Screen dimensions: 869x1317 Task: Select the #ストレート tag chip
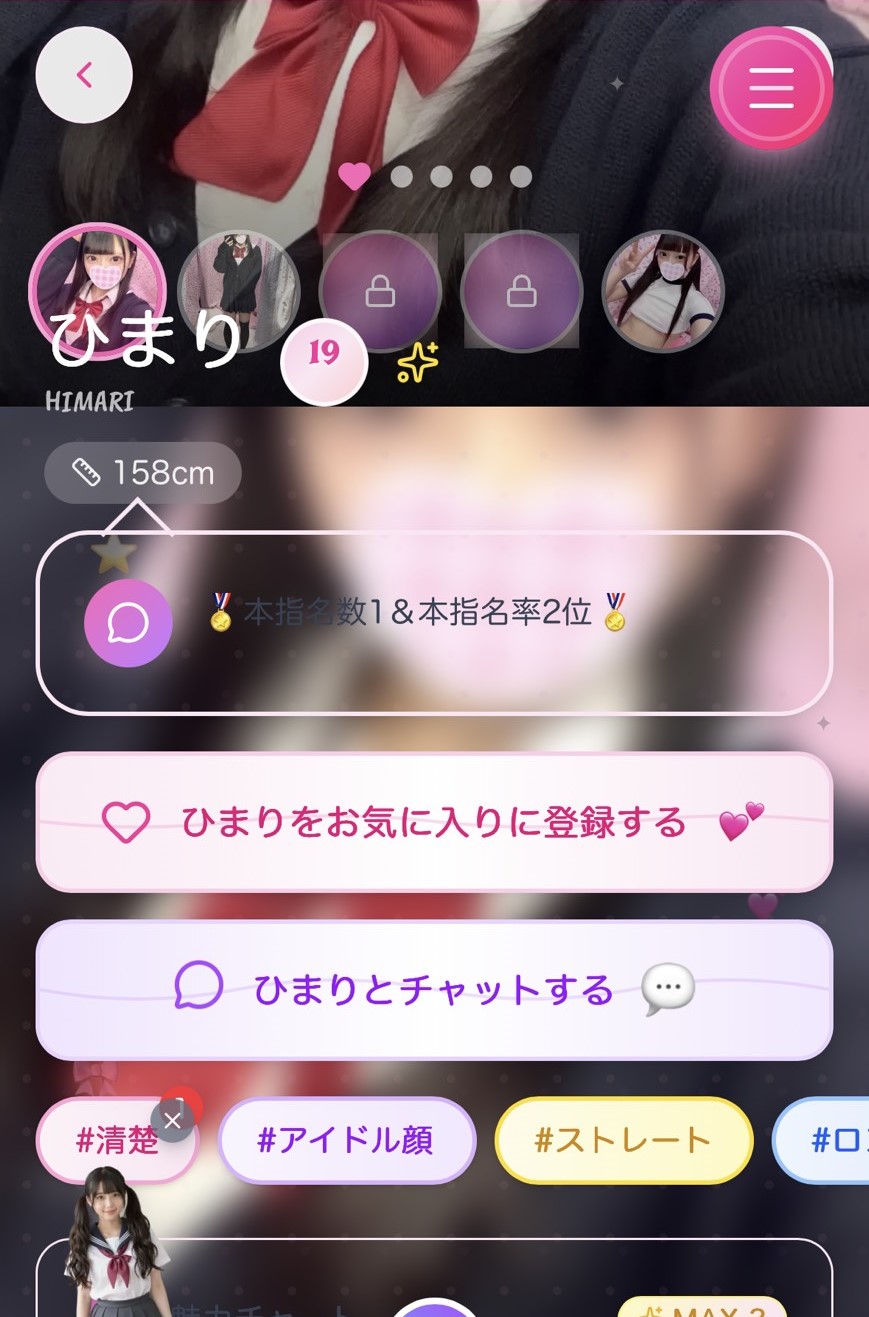pos(623,1141)
